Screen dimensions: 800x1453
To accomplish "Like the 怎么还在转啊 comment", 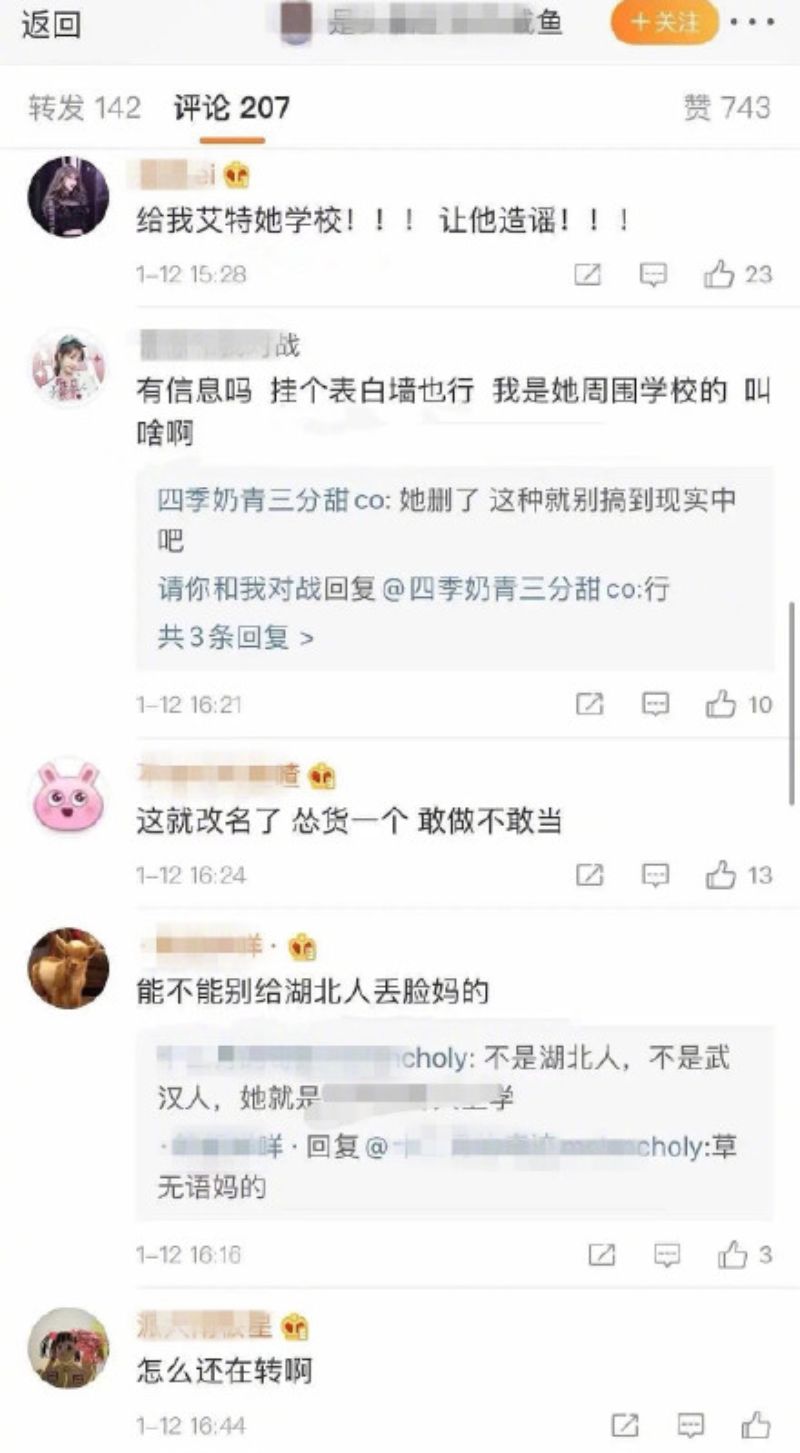I will click(757, 1424).
